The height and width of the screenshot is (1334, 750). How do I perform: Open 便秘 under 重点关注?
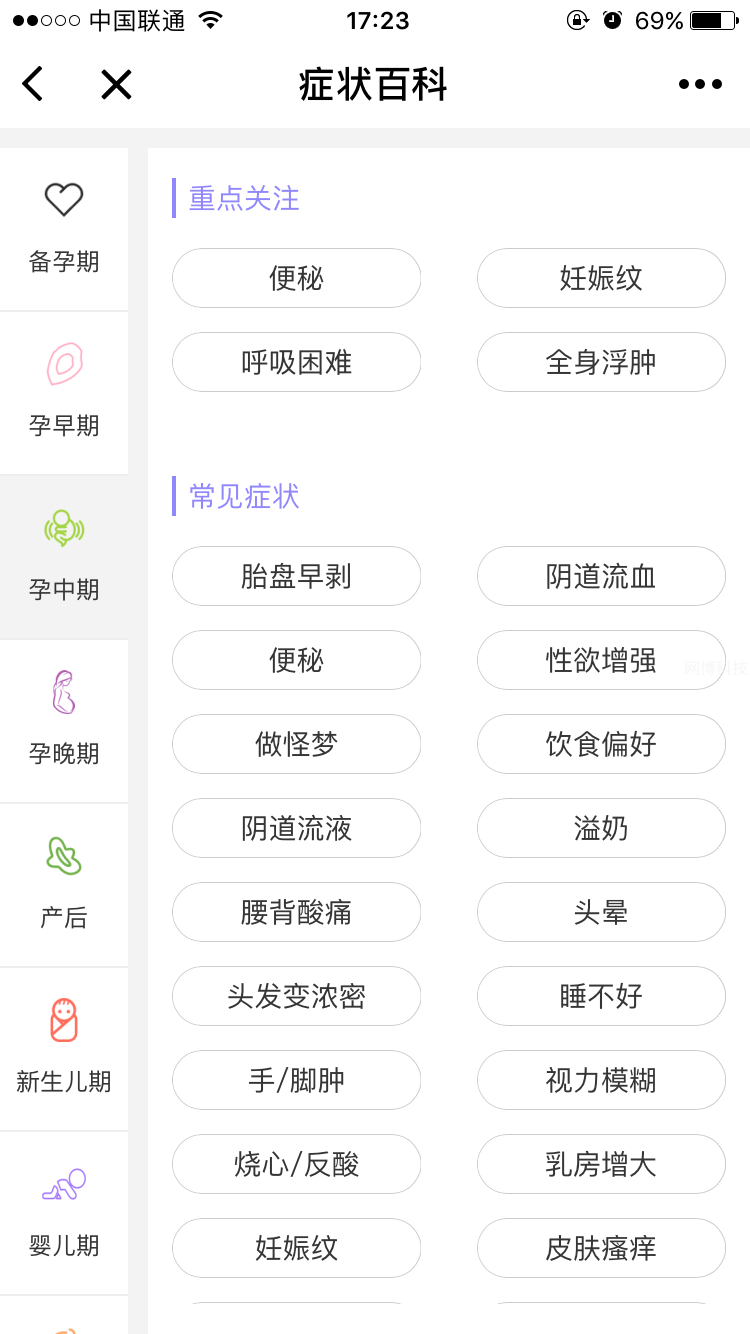pos(296,278)
